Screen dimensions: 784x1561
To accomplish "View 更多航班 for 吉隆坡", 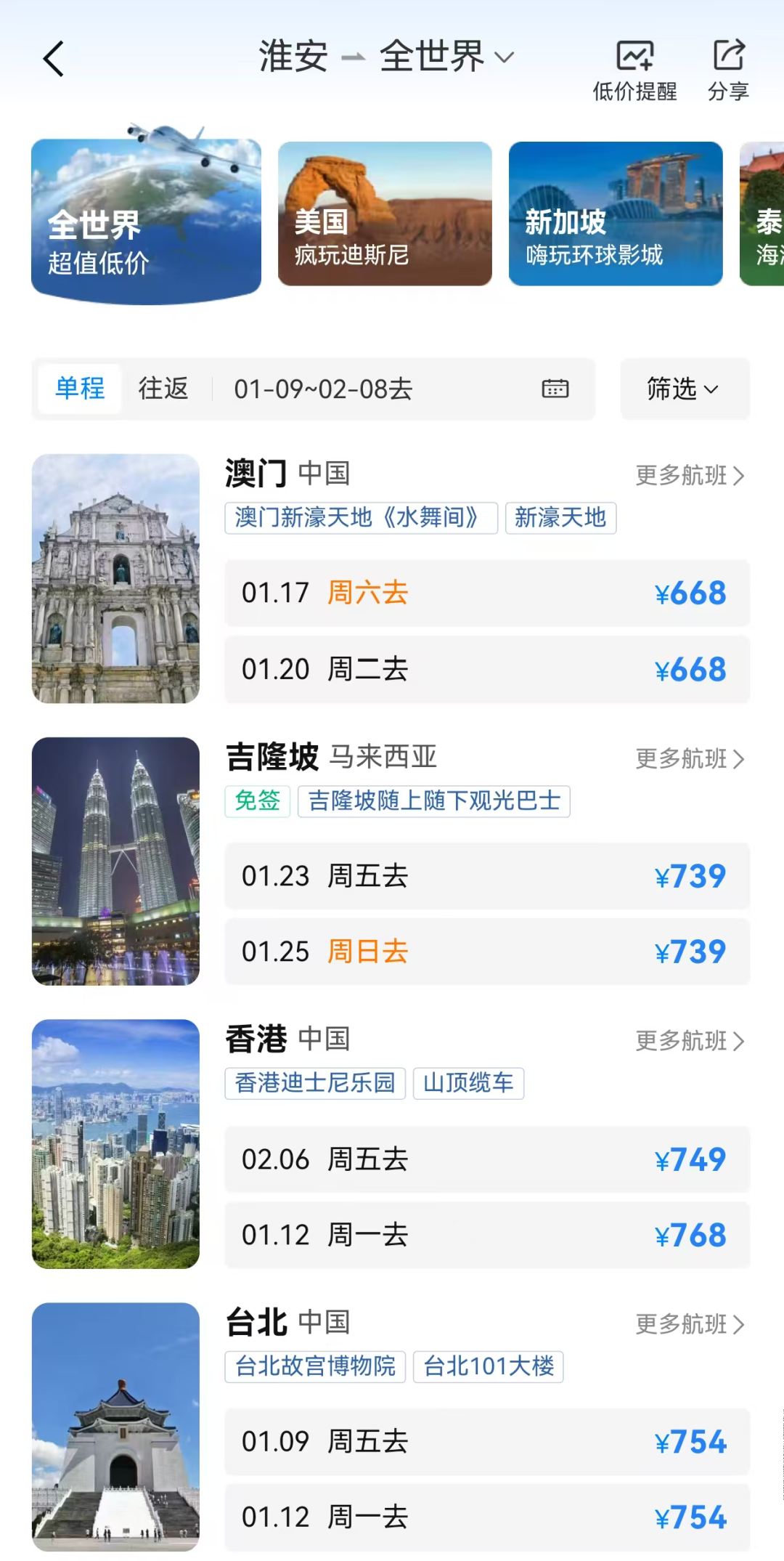I will (x=690, y=759).
